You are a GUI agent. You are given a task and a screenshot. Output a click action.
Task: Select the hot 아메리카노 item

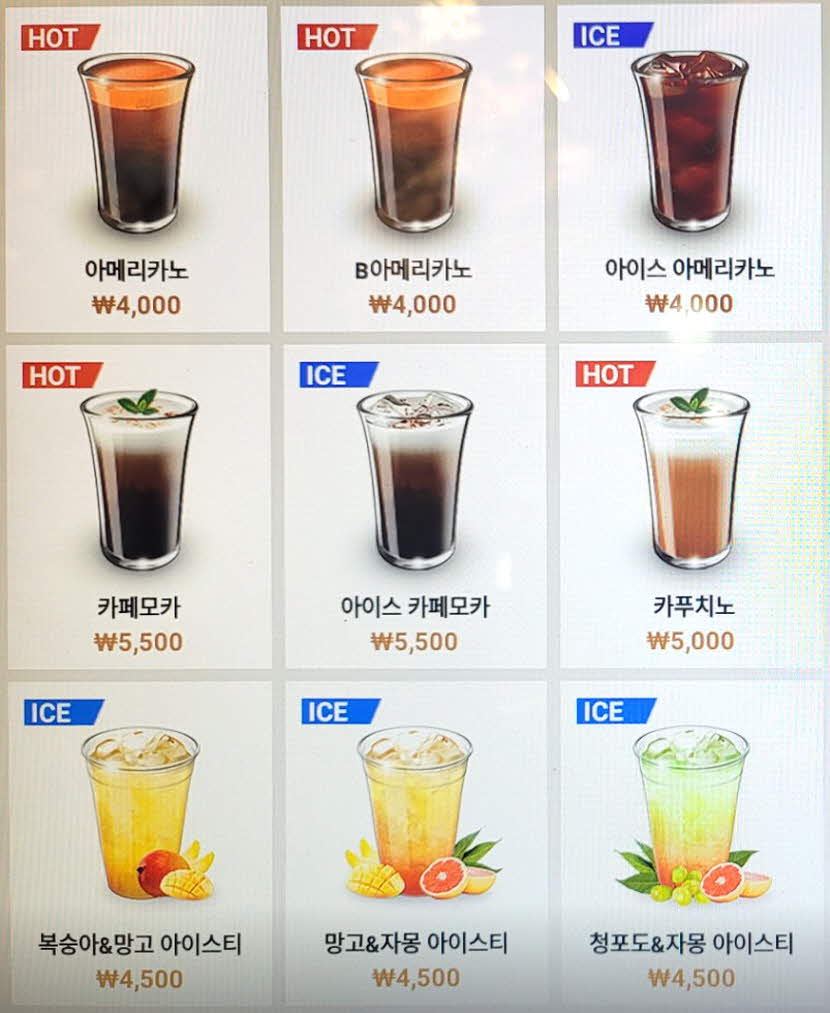coord(137,170)
